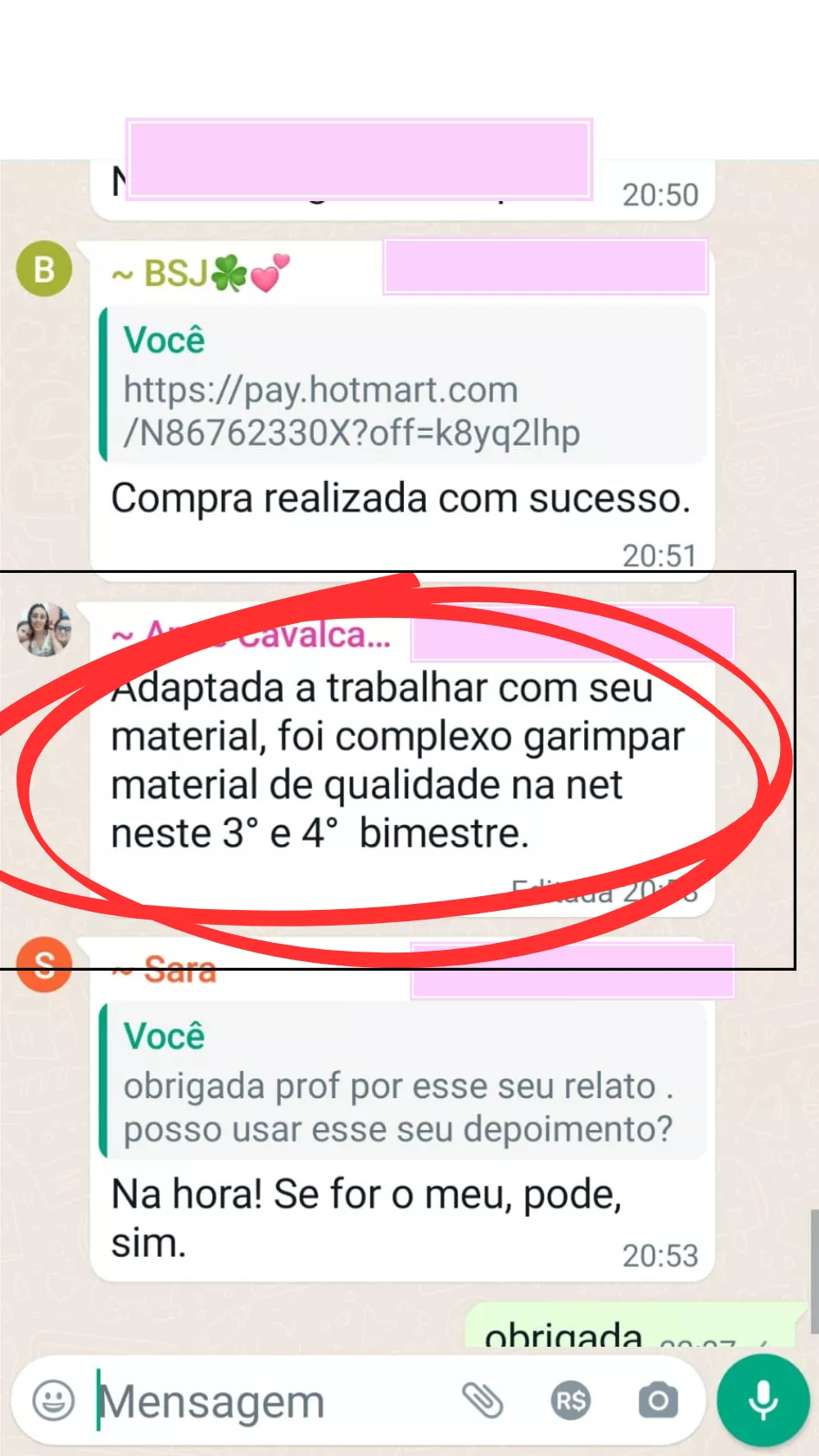Open the attachment paperclip menu
The height and width of the screenshot is (1456, 819).
(x=482, y=1400)
